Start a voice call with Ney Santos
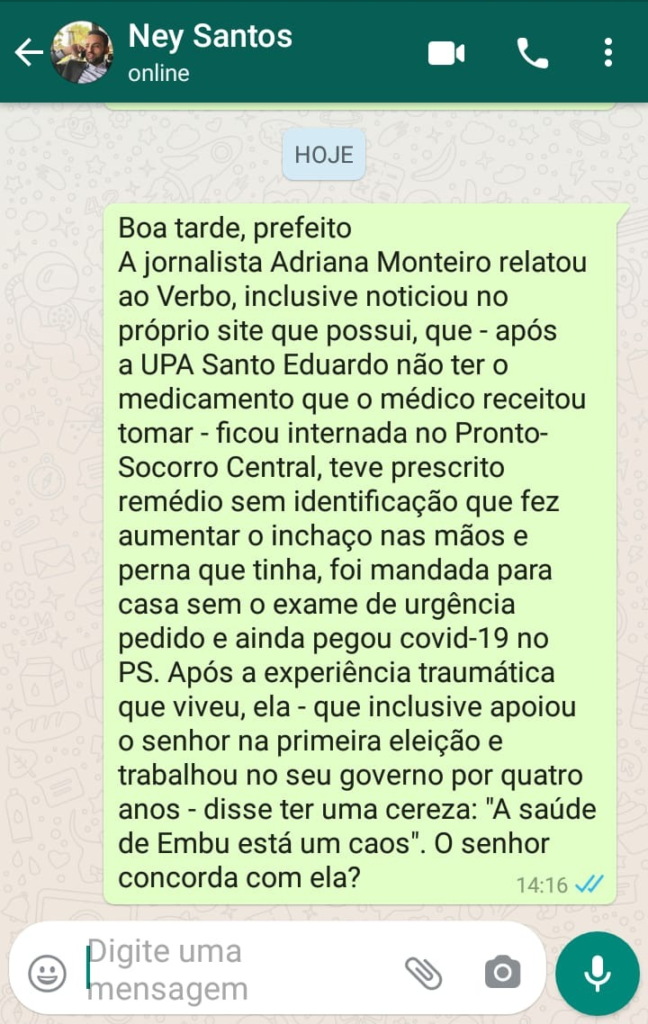The width and height of the screenshot is (648, 1024). [x=532, y=53]
